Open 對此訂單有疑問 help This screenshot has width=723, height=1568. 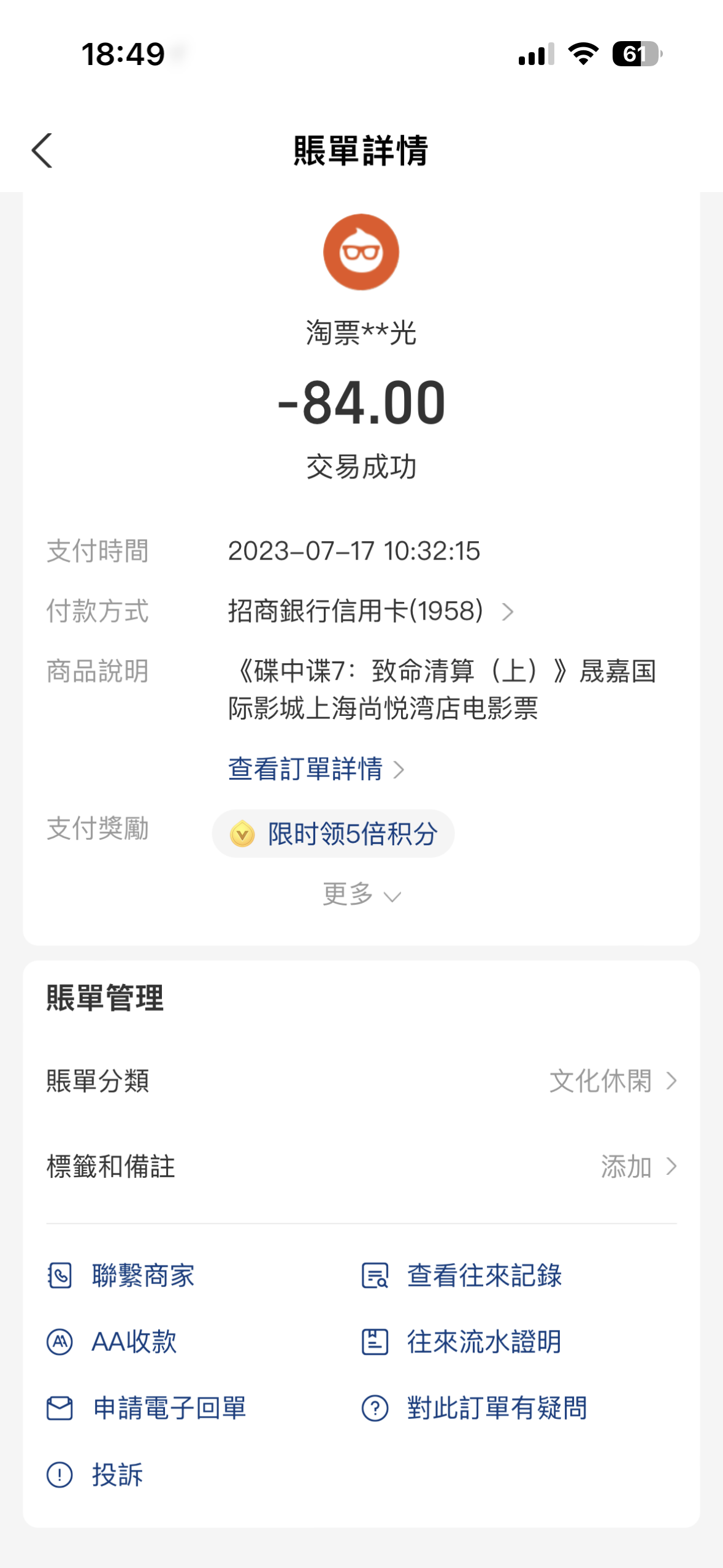click(474, 1408)
